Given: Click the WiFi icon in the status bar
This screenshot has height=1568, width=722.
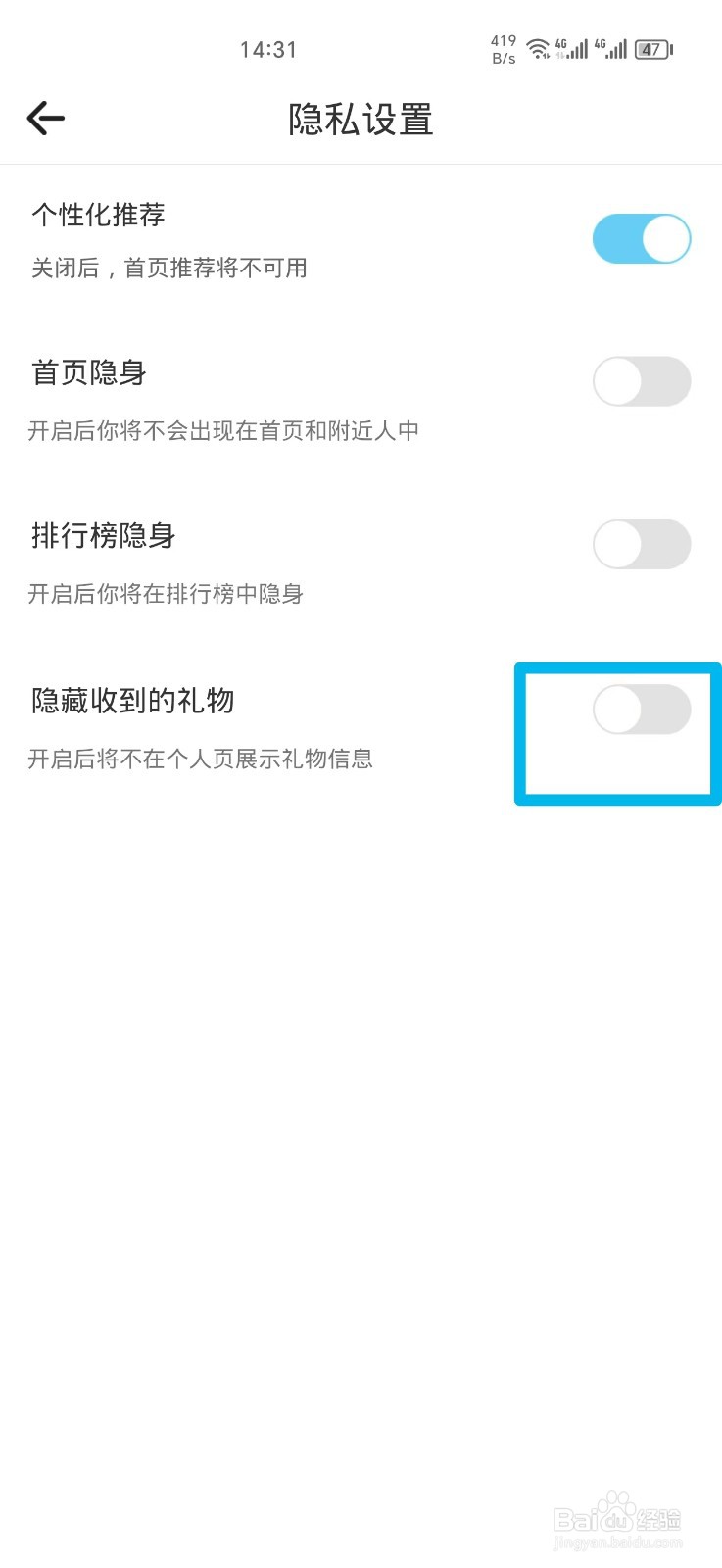Looking at the screenshot, I should (539, 48).
